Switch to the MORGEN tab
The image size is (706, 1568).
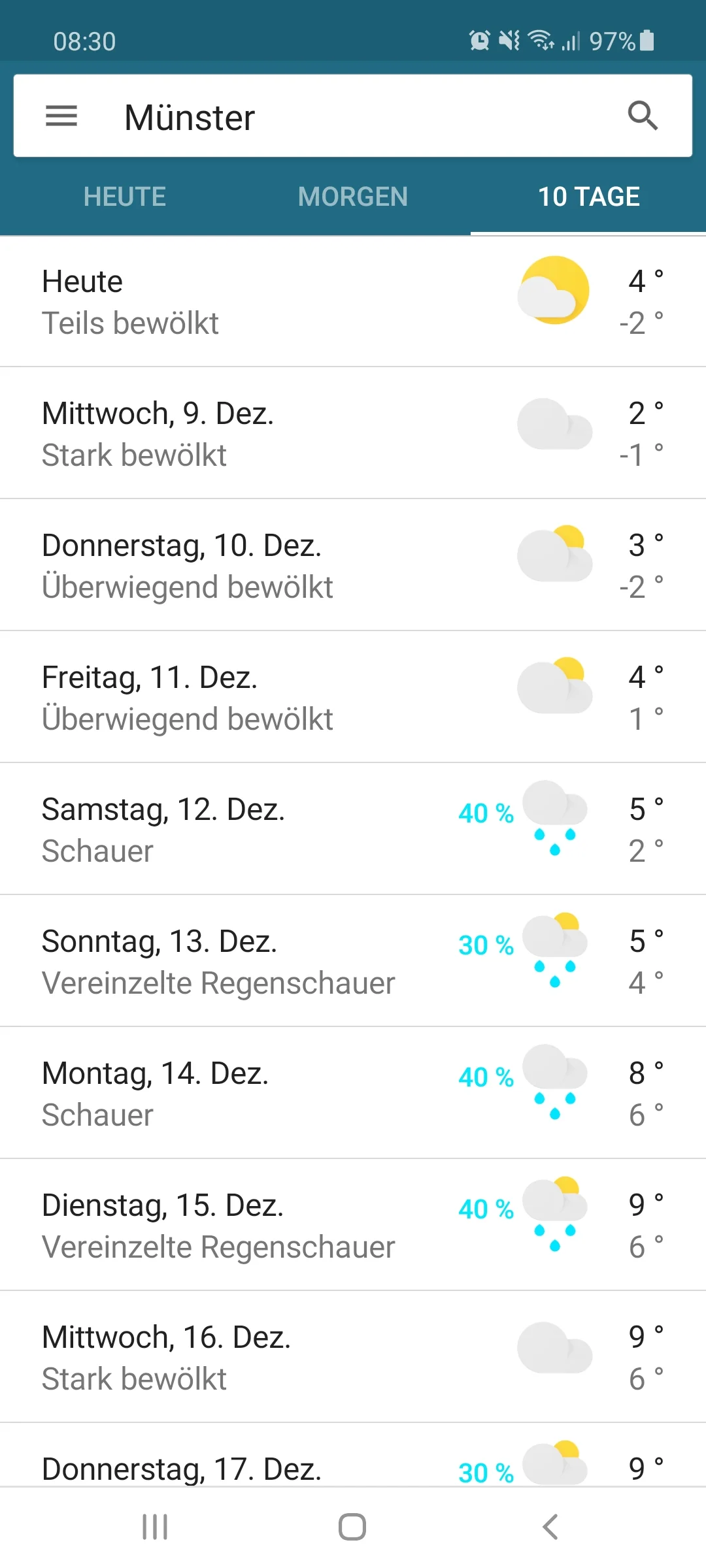(352, 196)
